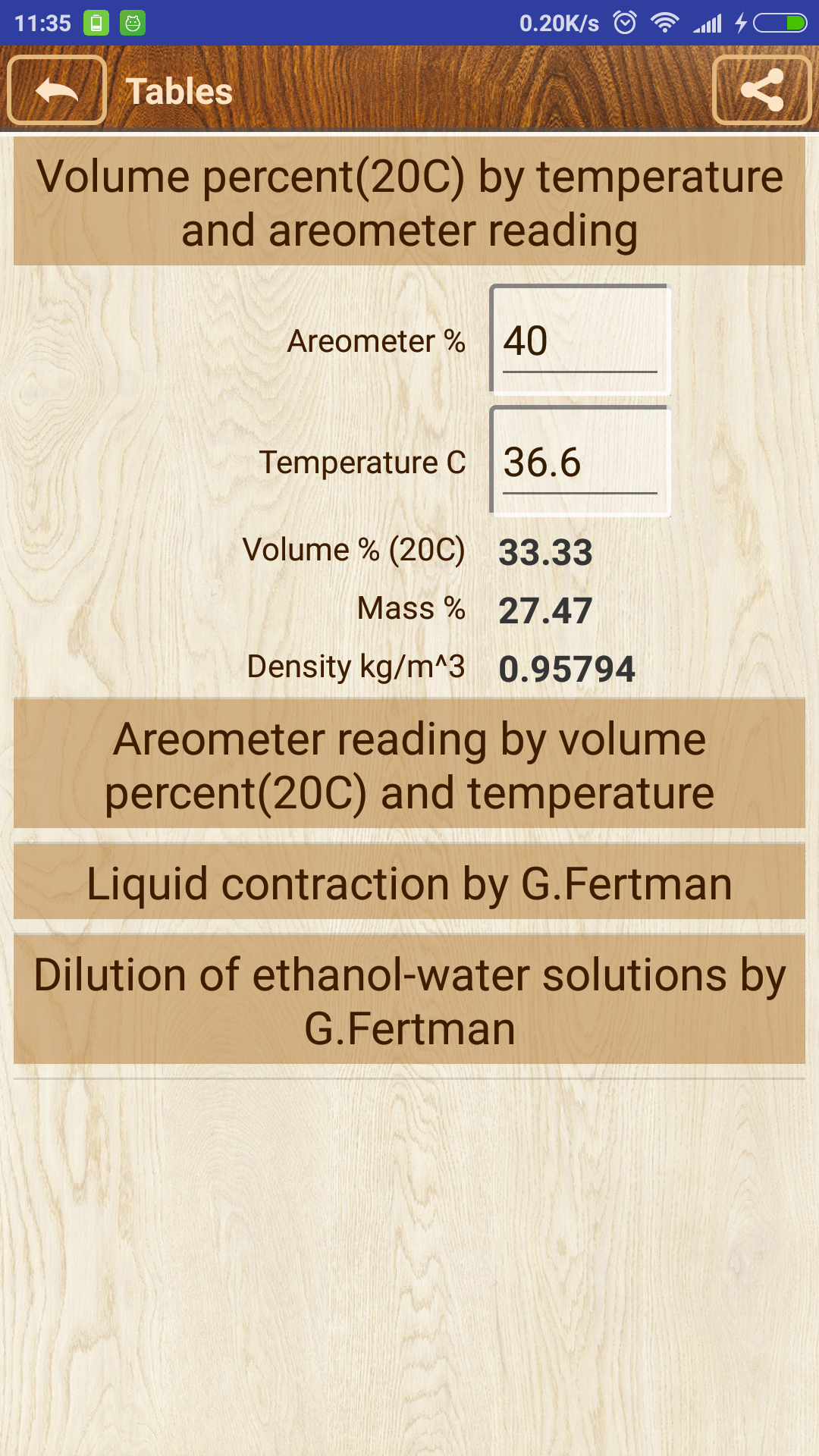Expand Dilution of ethanol-water solutions section
The image size is (819, 1456).
pos(409,1000)
